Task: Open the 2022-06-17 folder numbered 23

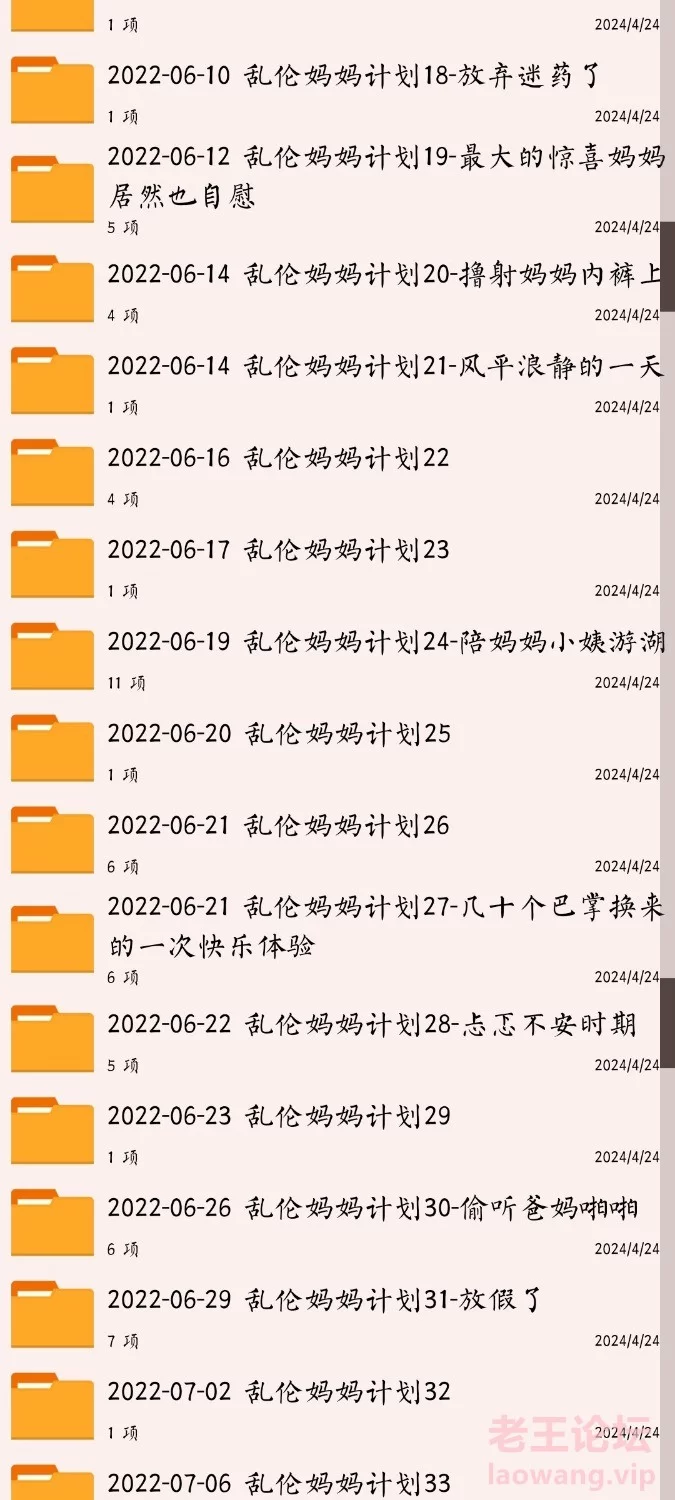Action: 330,565
